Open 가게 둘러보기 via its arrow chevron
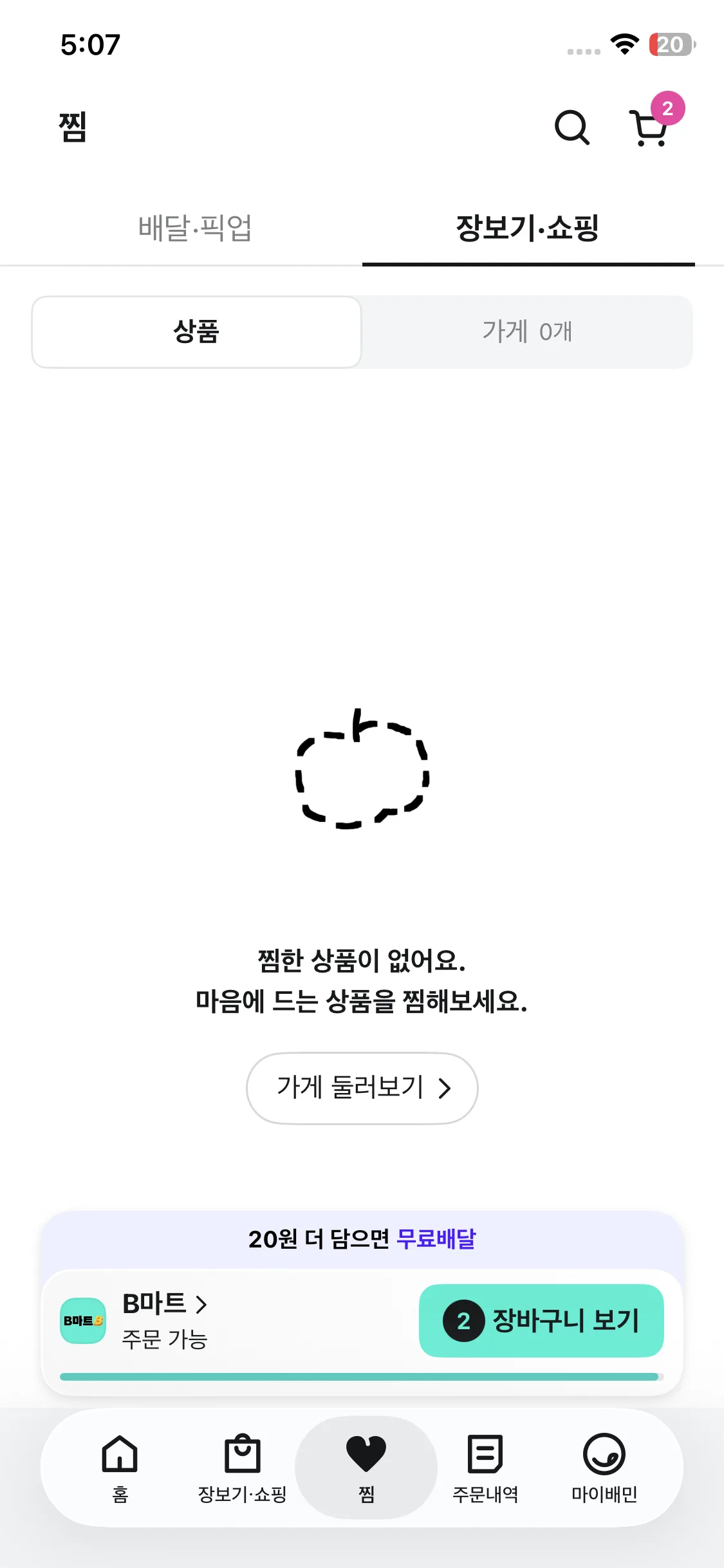The height and width of the screenshot is (1568, 724). pyautogui.click(x=444, y=1088)
